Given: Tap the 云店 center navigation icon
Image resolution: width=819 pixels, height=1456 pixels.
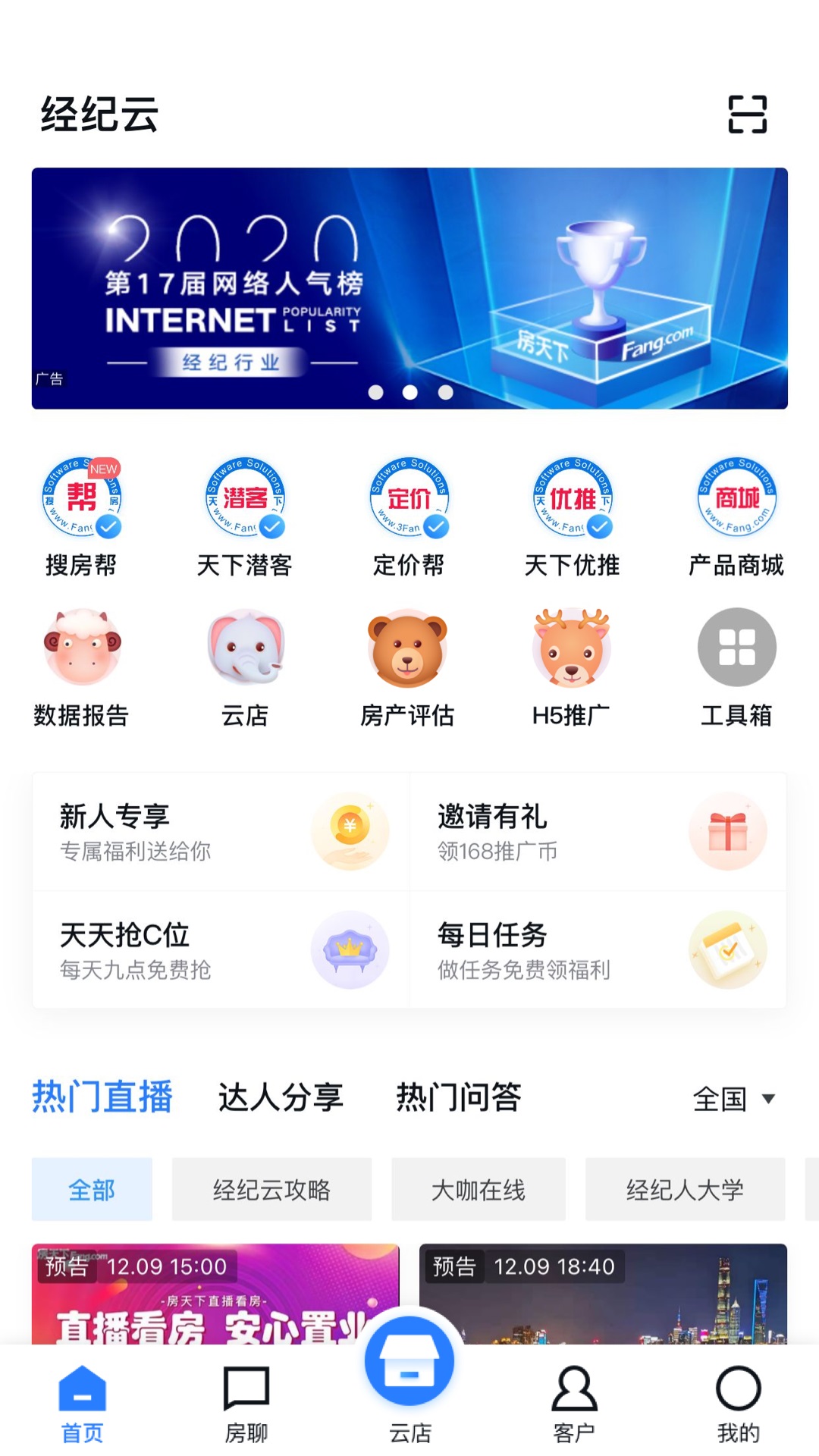Looking at the screenshot, I should (409, 1361).
